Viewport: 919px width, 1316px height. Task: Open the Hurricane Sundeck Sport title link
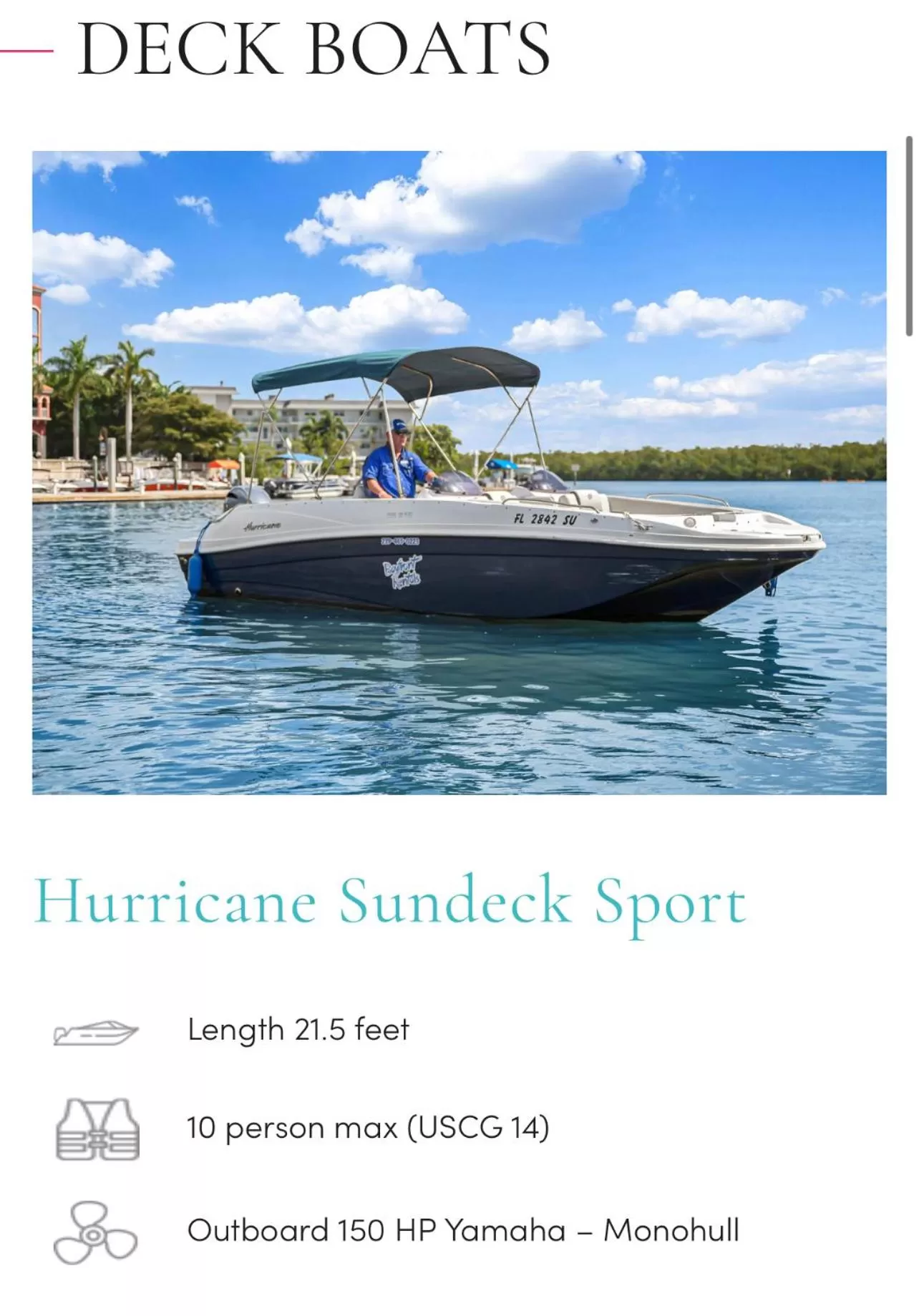point(390,902)
